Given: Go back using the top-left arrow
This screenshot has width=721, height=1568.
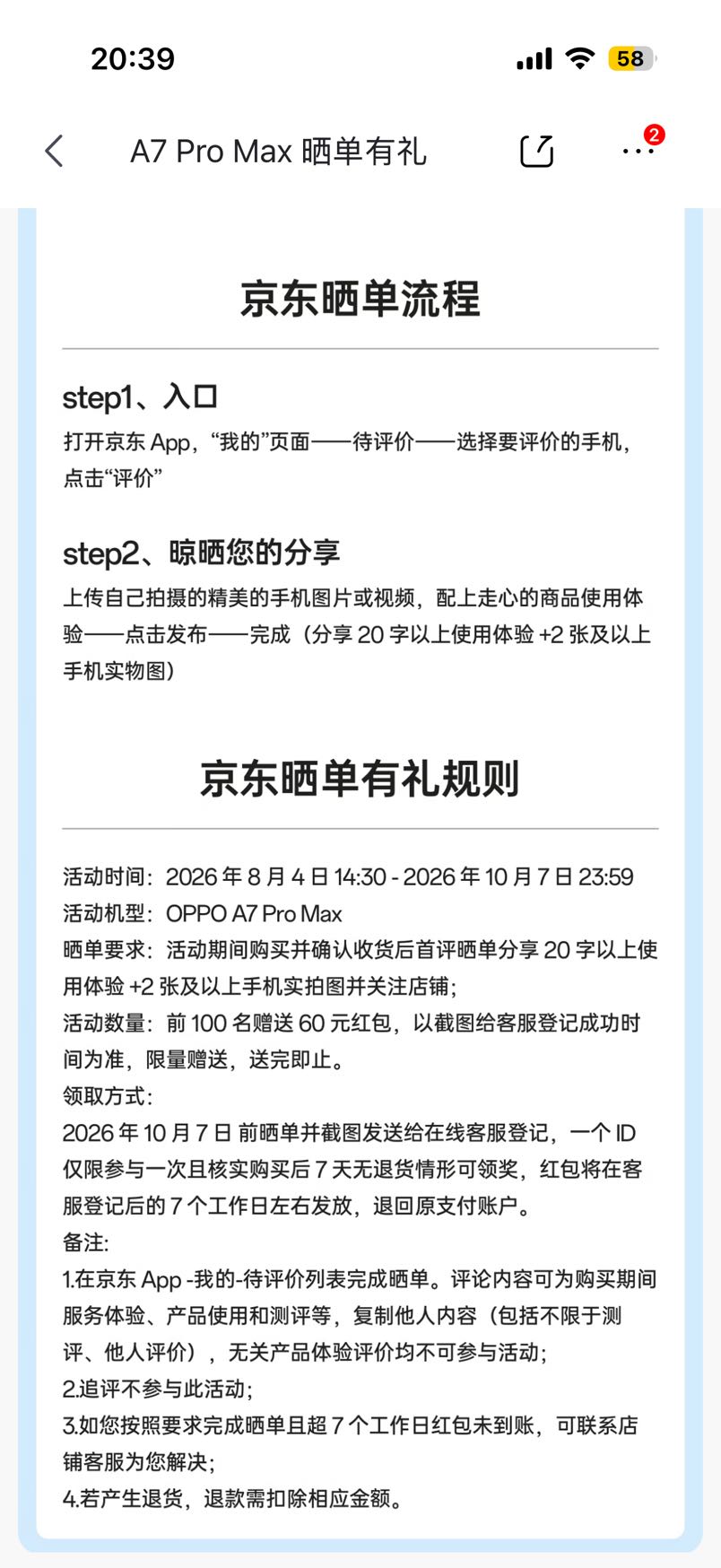Looking at the screenshot, I should coord(55,151).
